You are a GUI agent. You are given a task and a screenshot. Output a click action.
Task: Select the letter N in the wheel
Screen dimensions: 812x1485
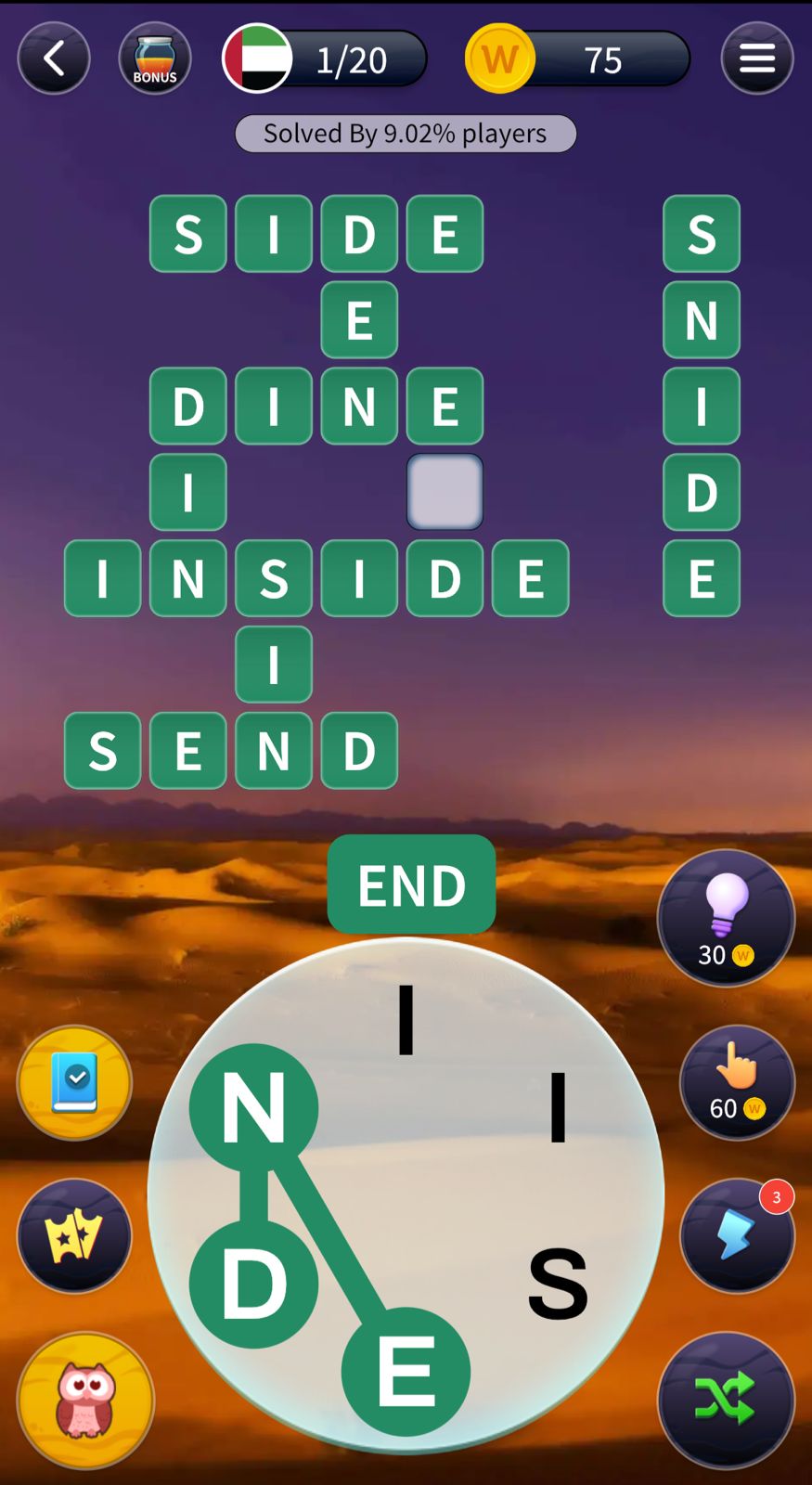[253, 1107]
